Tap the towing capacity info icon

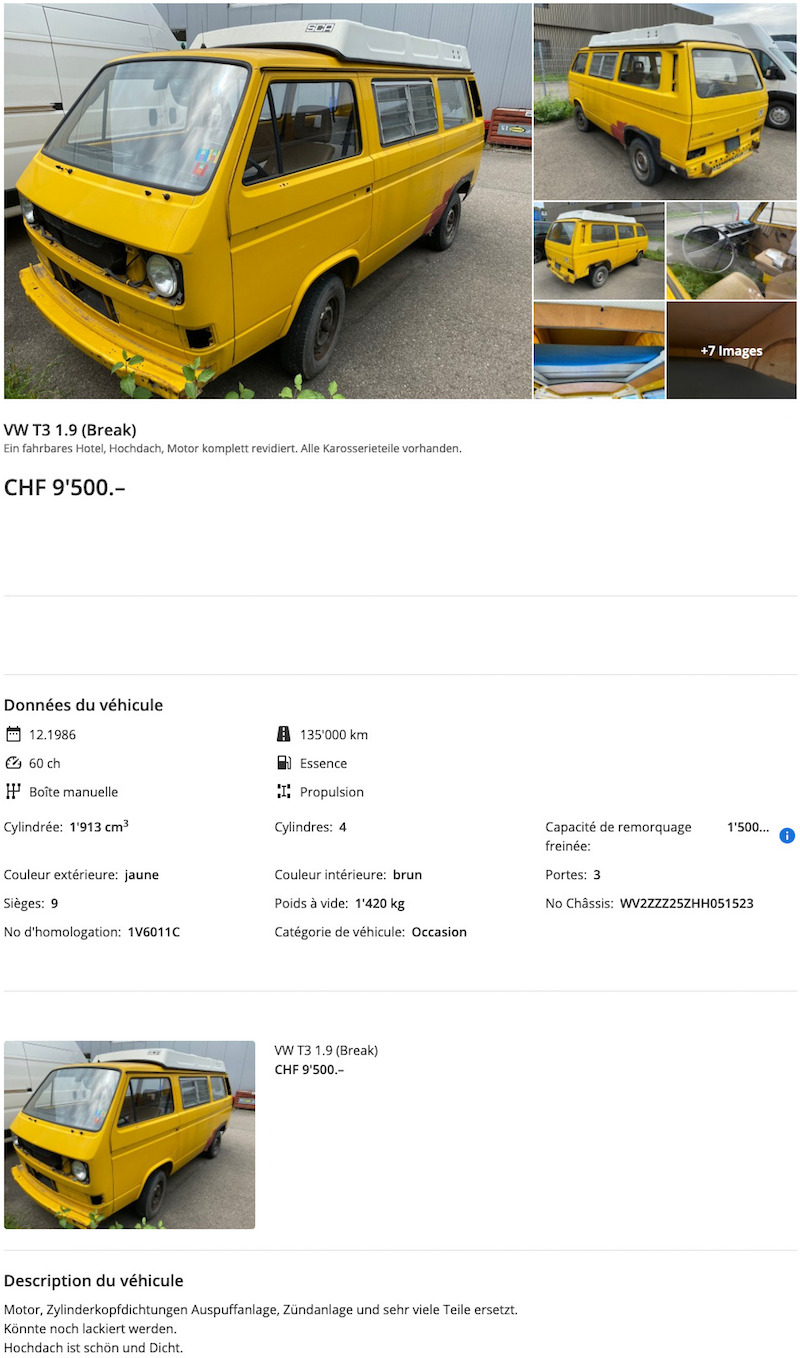(x=787, y=835)
